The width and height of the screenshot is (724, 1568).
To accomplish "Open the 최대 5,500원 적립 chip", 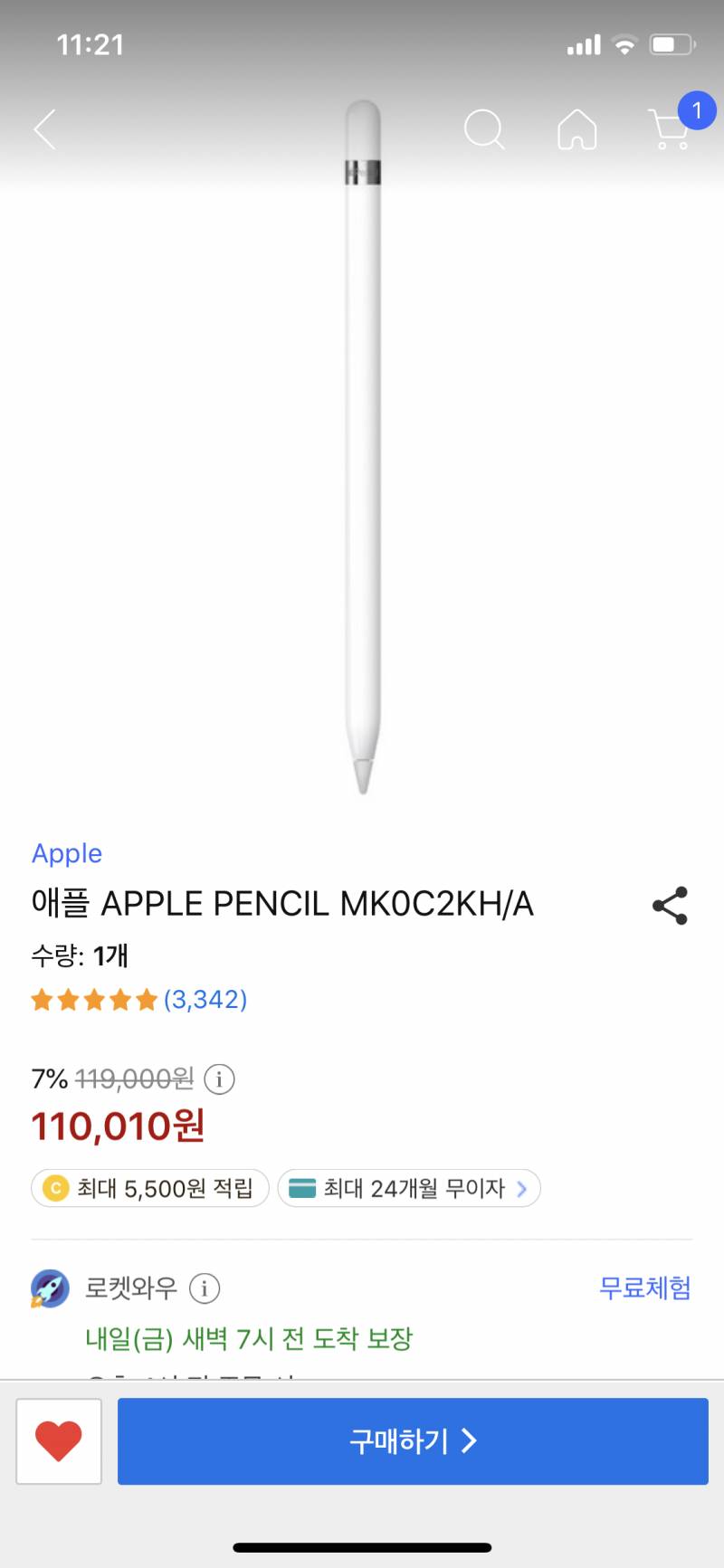I will click(x=150, y=1188).
